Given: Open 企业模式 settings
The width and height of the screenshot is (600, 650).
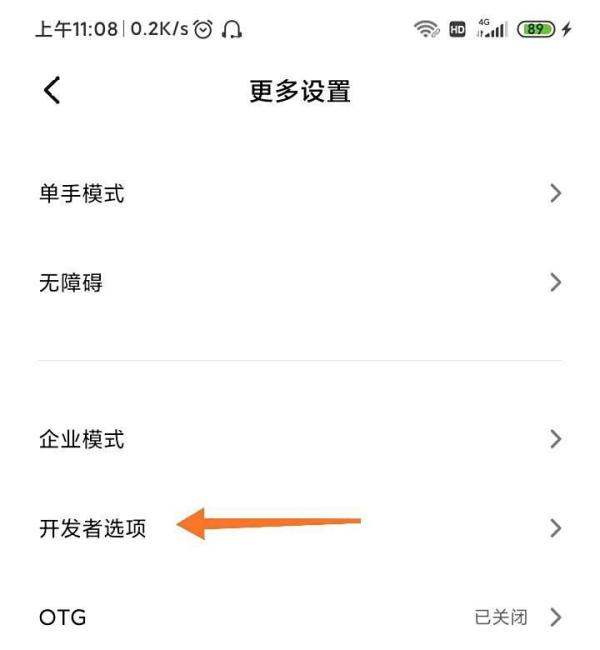Looking at the screenshot, I should [x=300, y=439].
